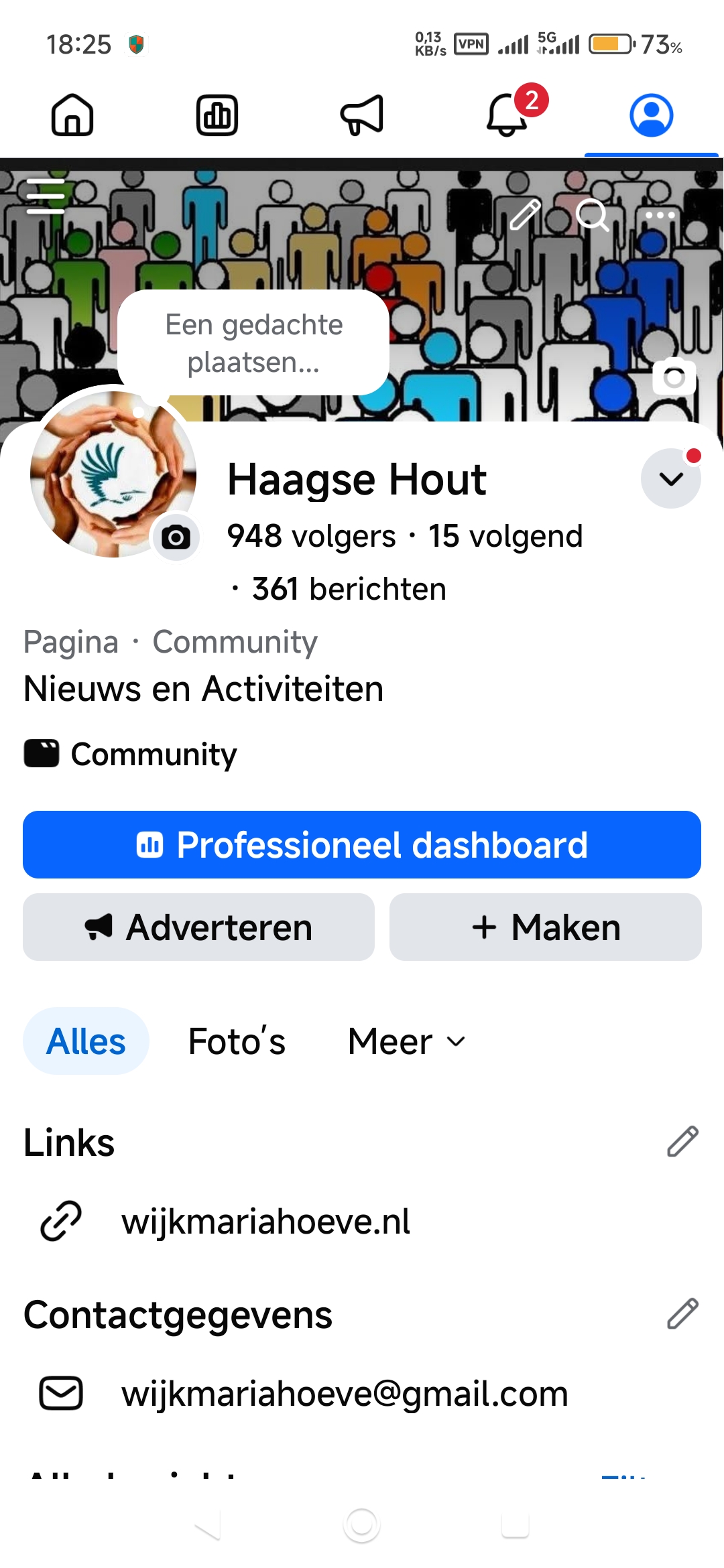Open the Professioneel dashboard button
Screen dimensions: 724x1568
(362, 845)
